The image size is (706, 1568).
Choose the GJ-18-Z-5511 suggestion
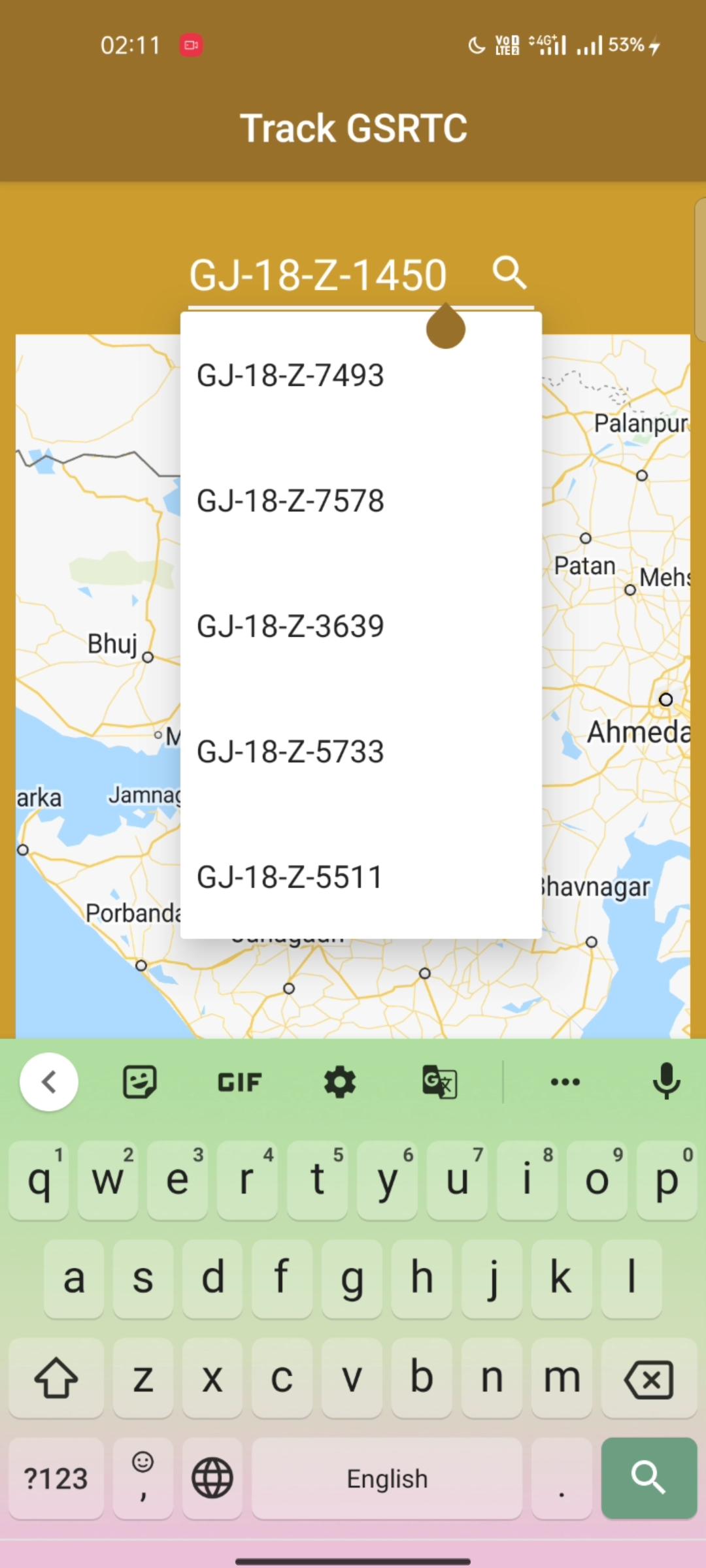[290, 877]
